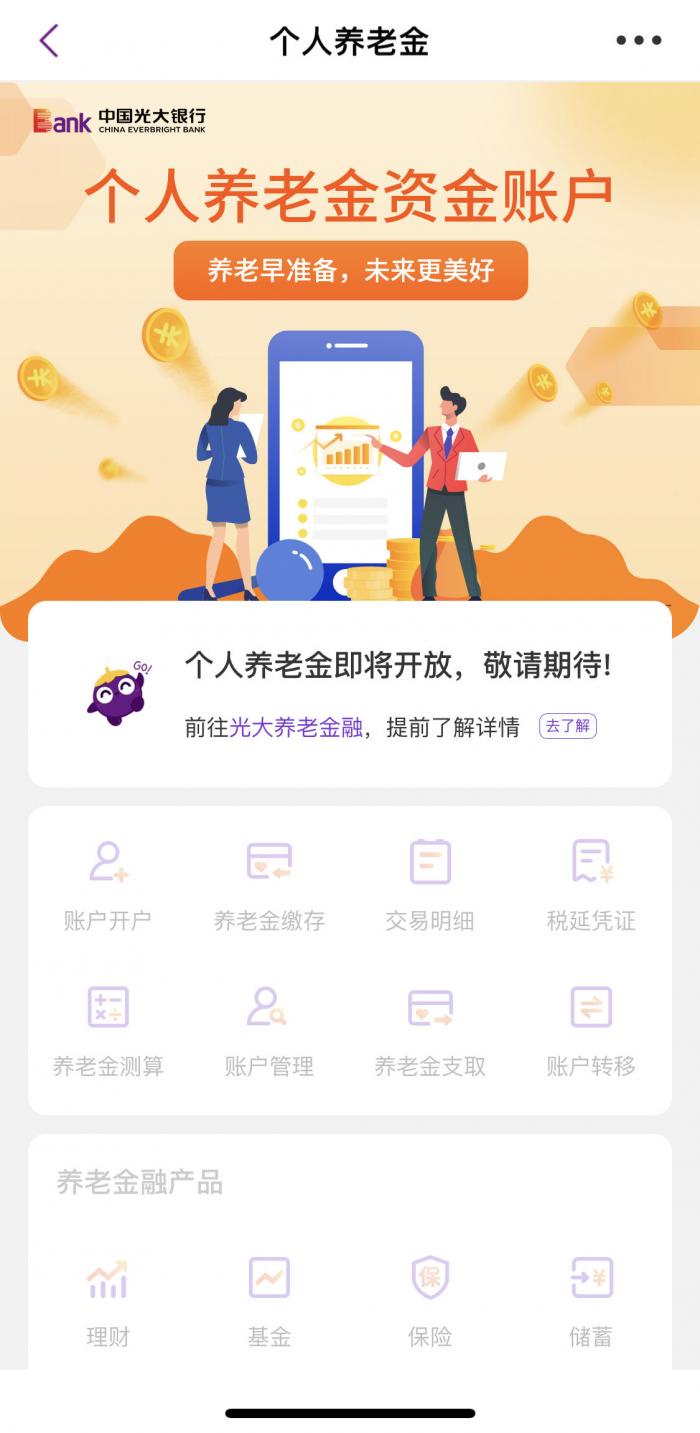This screenshot has height=1433, width=700.
Task: Open 储蓄 savings products
Action: click(591, 1300)
